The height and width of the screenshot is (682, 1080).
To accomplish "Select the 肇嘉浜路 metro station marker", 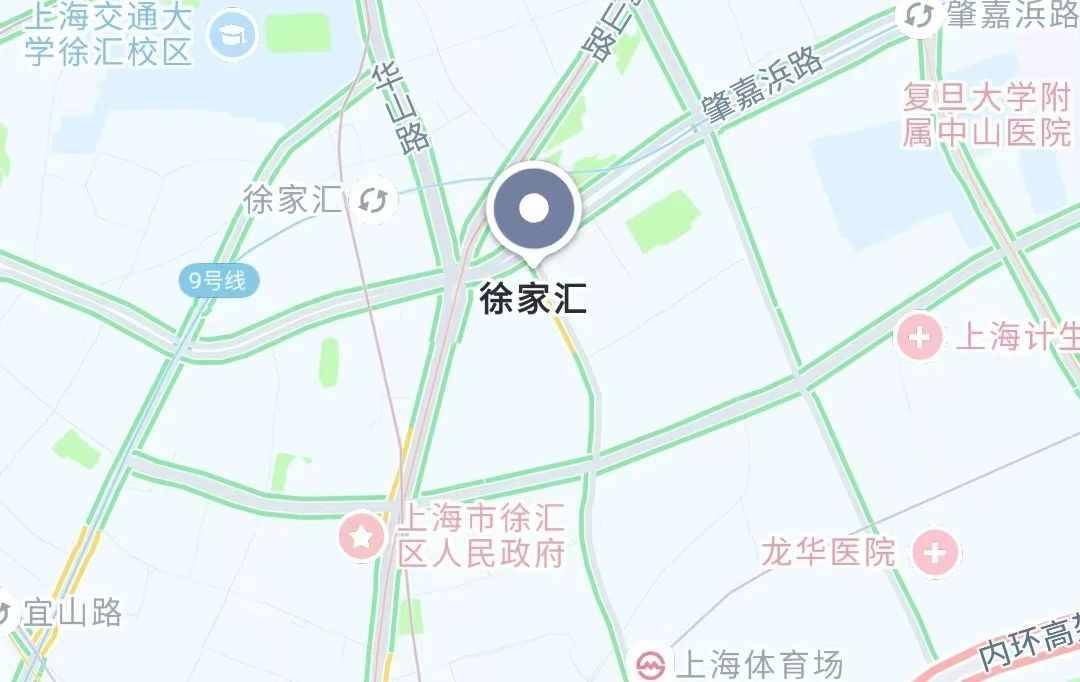I will click(918, 15).
